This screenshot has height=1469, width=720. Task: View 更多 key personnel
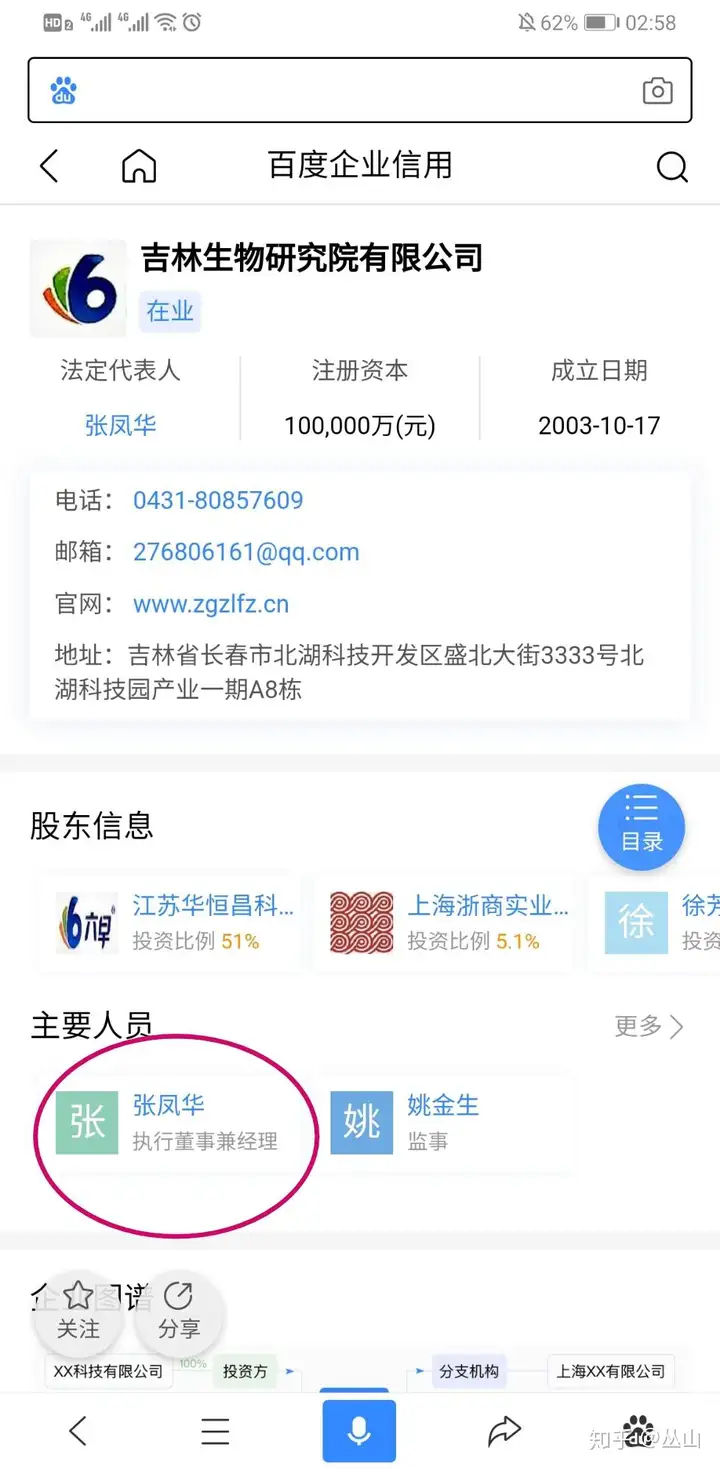[x=649, y=1026]
